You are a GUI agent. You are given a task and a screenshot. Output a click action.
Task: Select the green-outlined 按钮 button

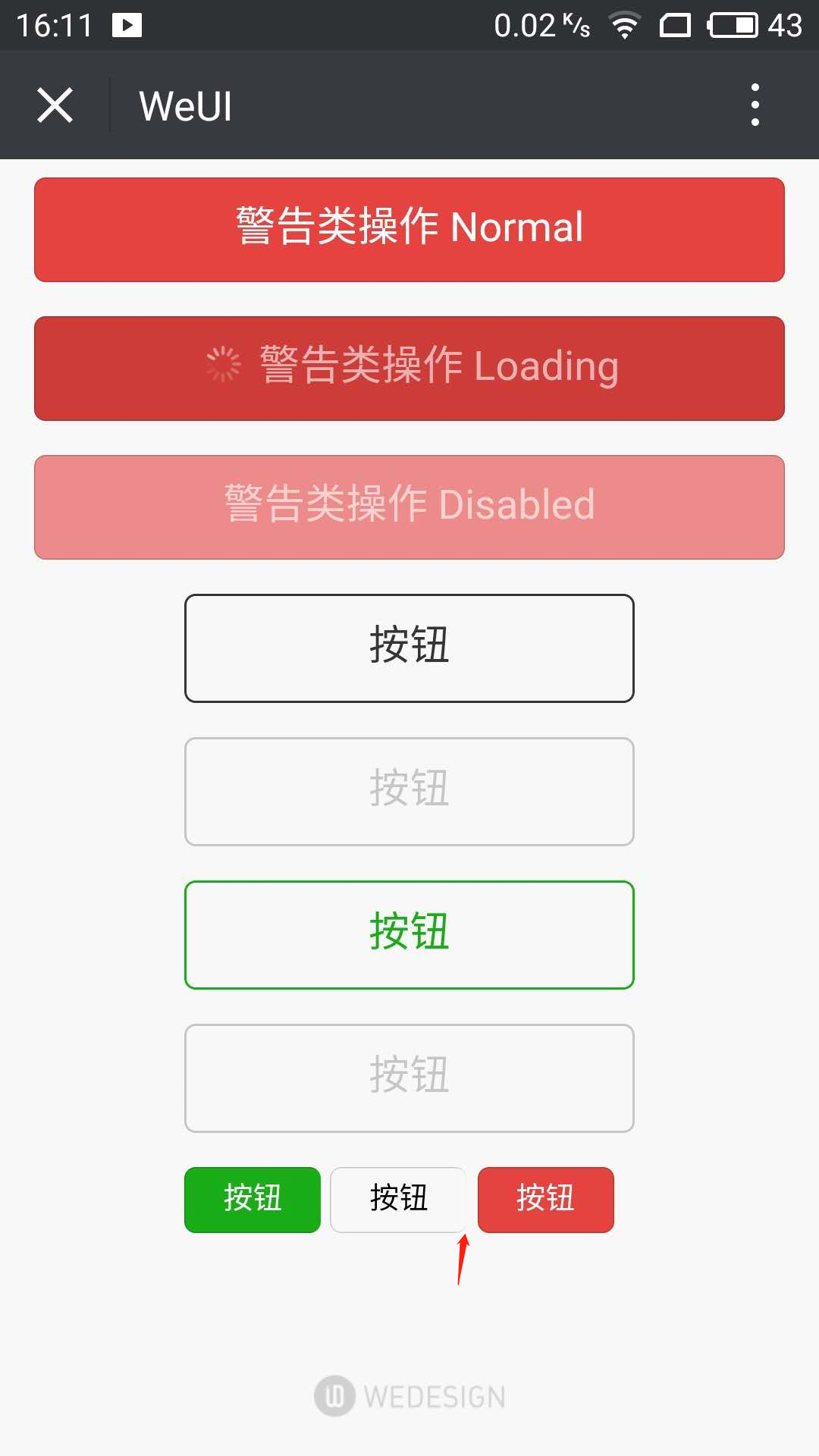point(409,934)
